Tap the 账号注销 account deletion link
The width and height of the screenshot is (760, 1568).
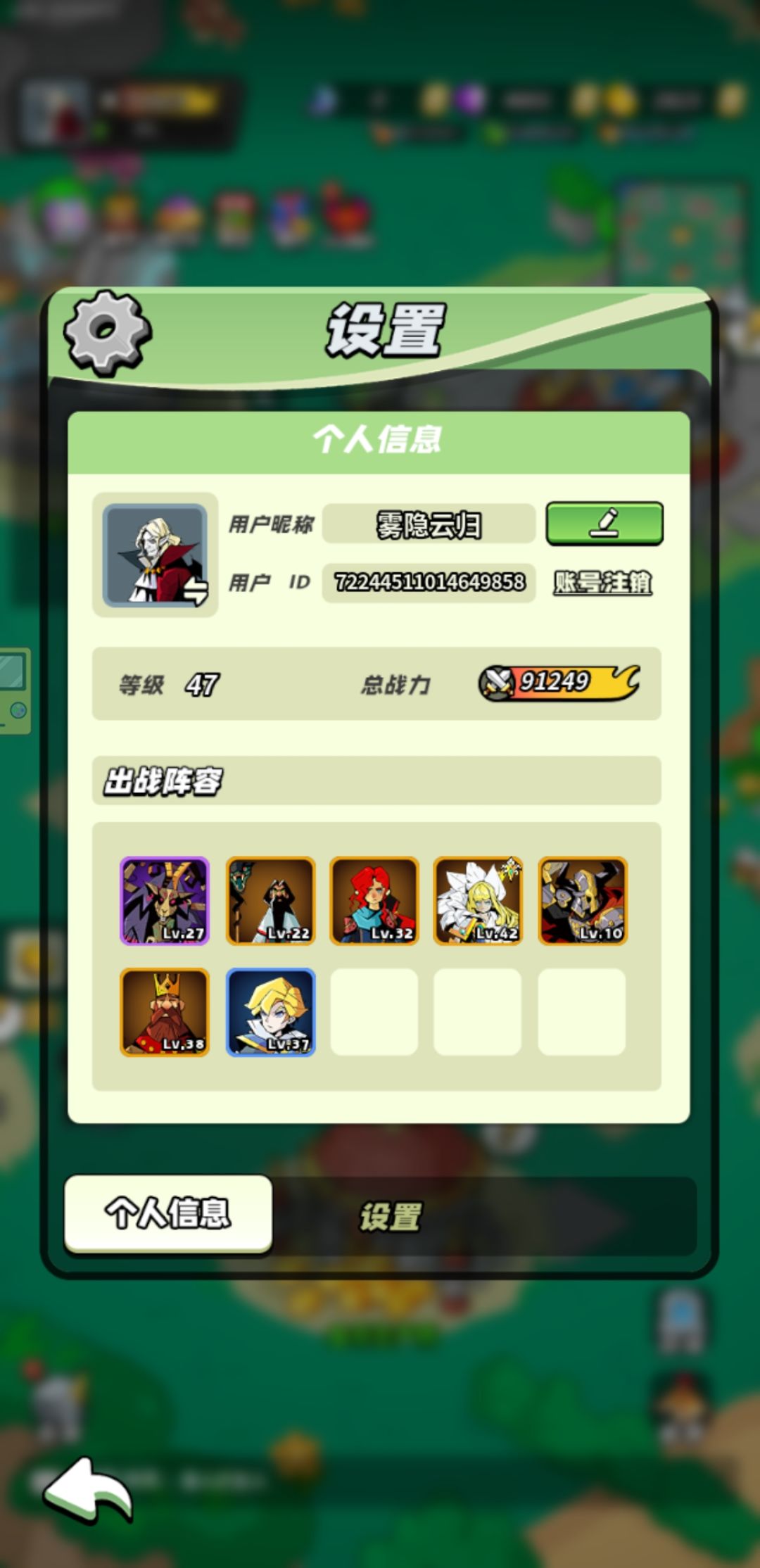[x=602, y=583]
